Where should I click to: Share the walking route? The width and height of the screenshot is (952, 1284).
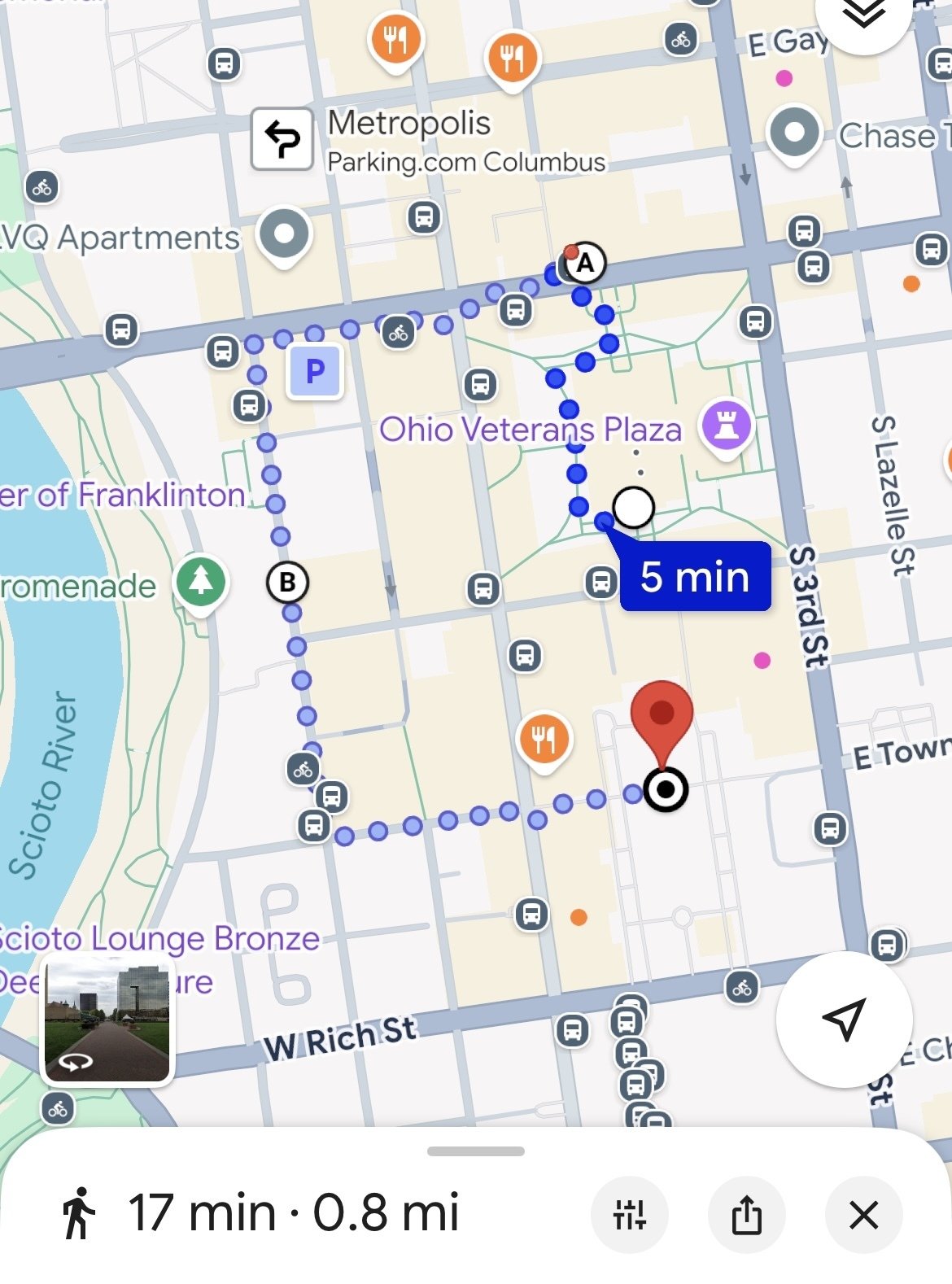(746, 1216)
